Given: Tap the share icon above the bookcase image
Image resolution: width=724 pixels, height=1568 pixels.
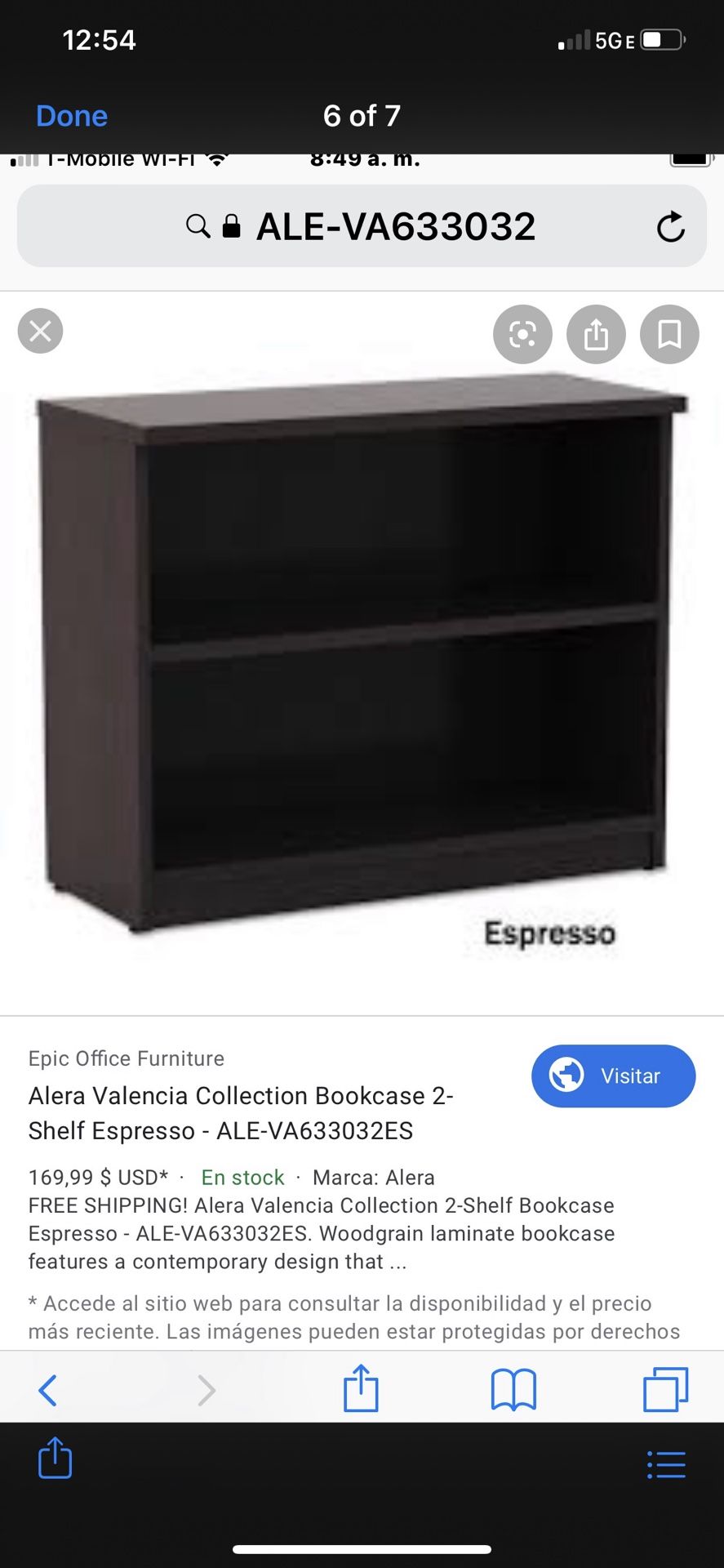Looking at the screenshot, I should tap(595, 334).
